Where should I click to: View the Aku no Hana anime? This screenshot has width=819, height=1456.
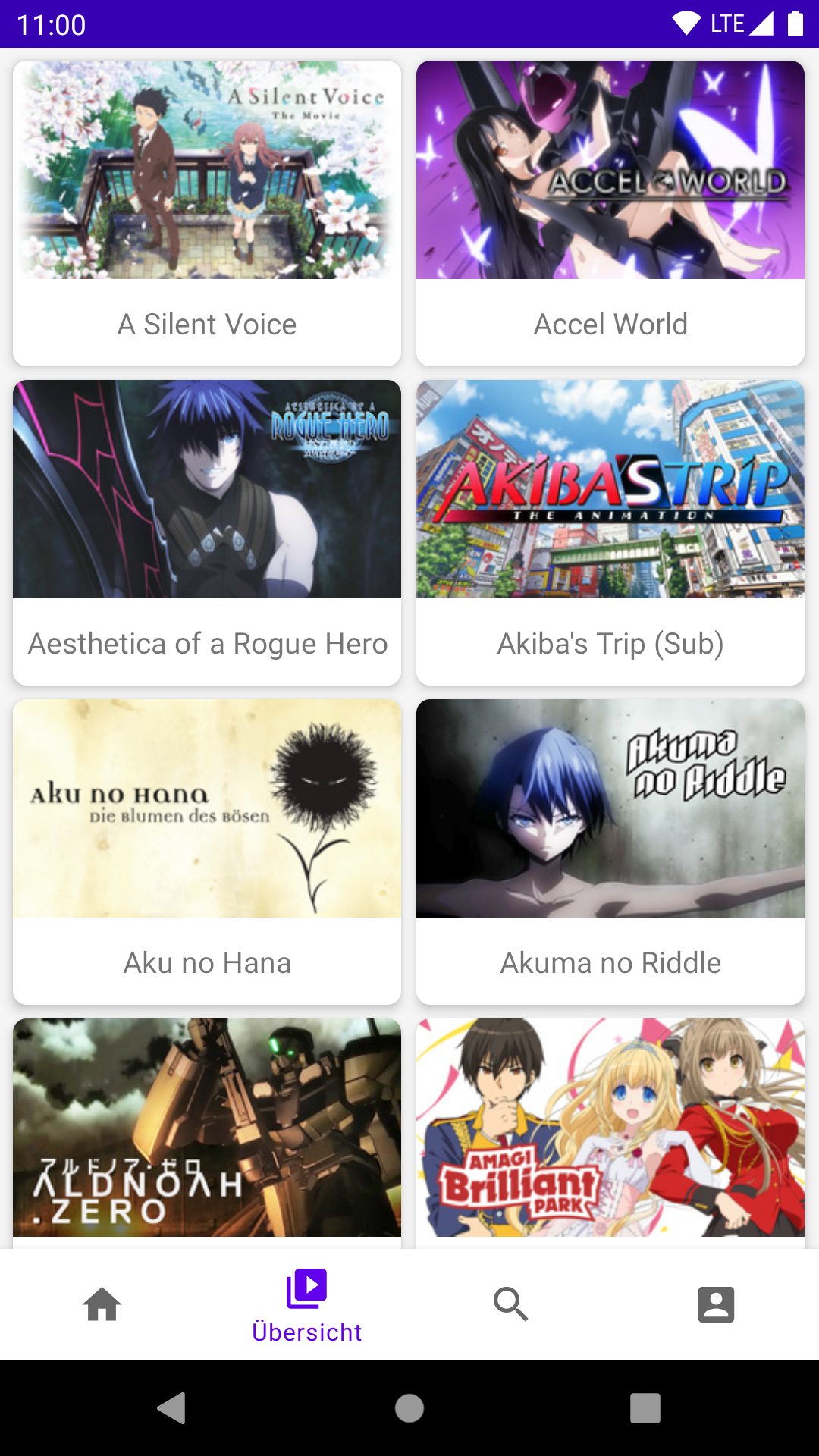tap(206, 852)
